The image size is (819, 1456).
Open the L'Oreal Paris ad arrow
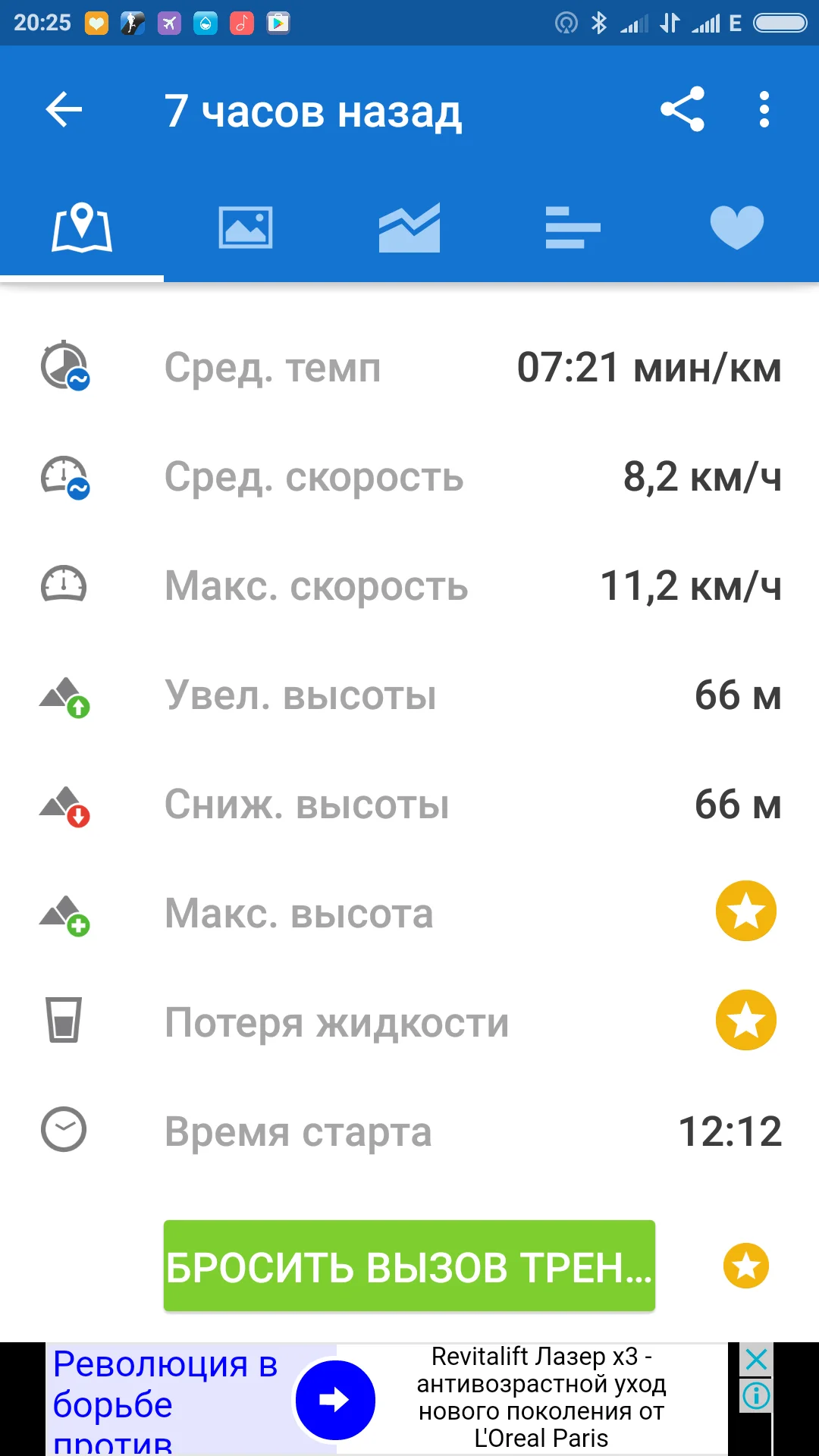[335, 1400]
